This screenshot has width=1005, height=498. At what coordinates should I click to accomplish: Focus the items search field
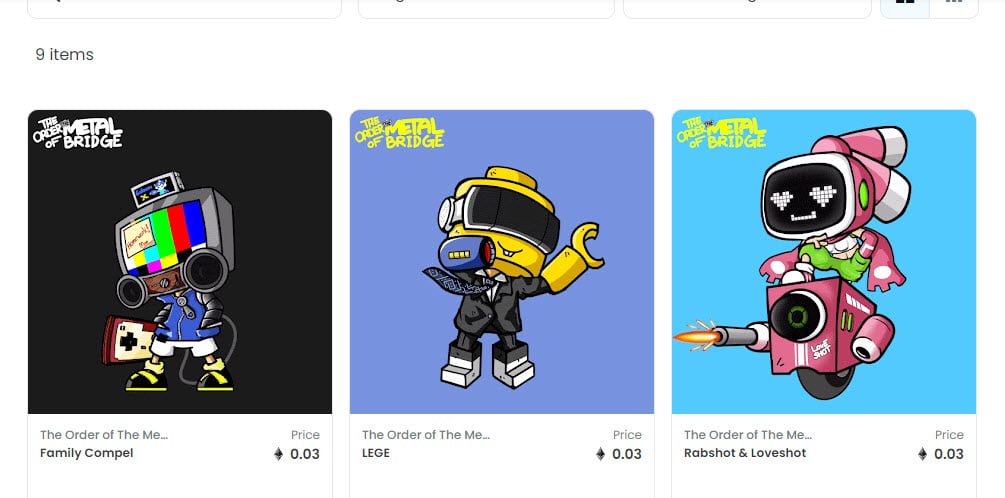click(185, 5)
